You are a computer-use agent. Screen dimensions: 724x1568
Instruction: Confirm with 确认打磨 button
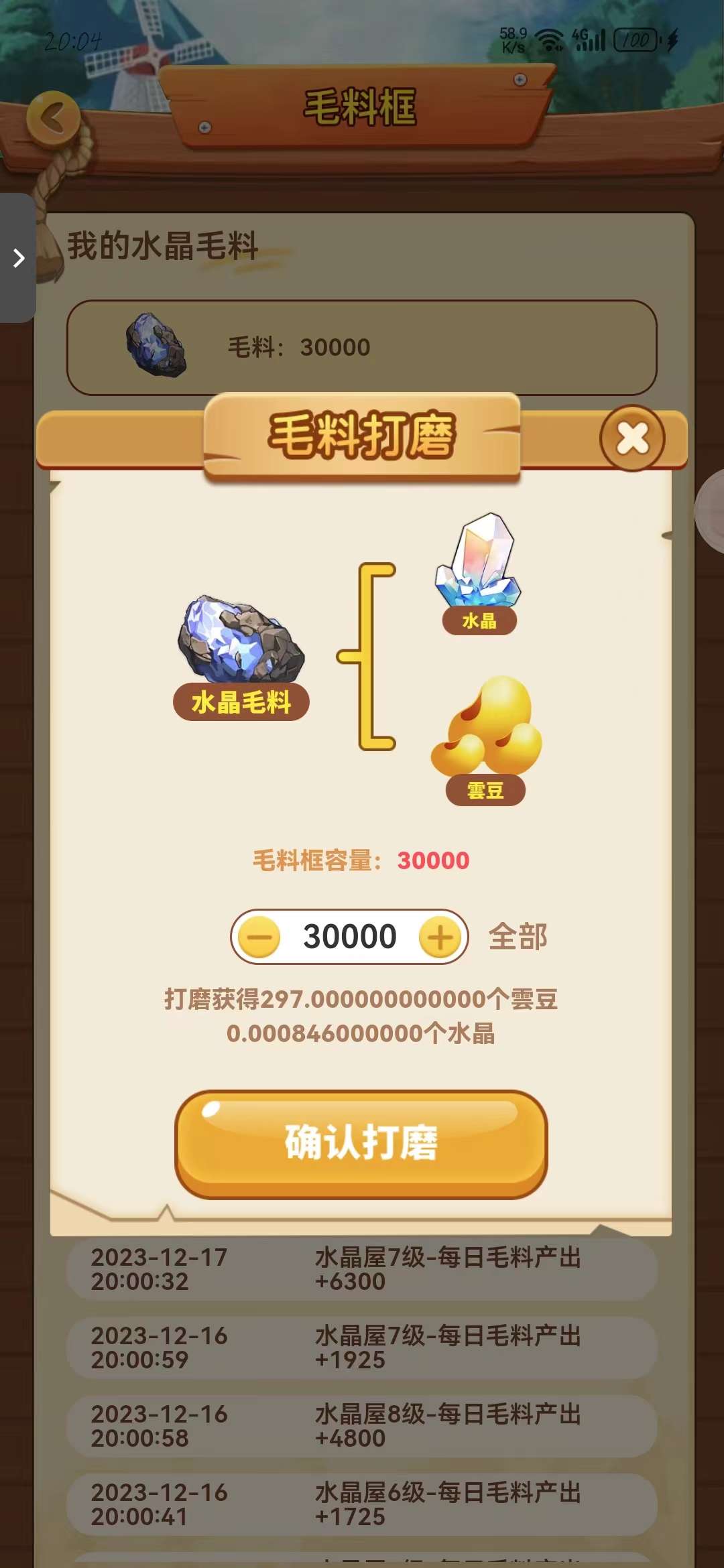[361, 1144]
